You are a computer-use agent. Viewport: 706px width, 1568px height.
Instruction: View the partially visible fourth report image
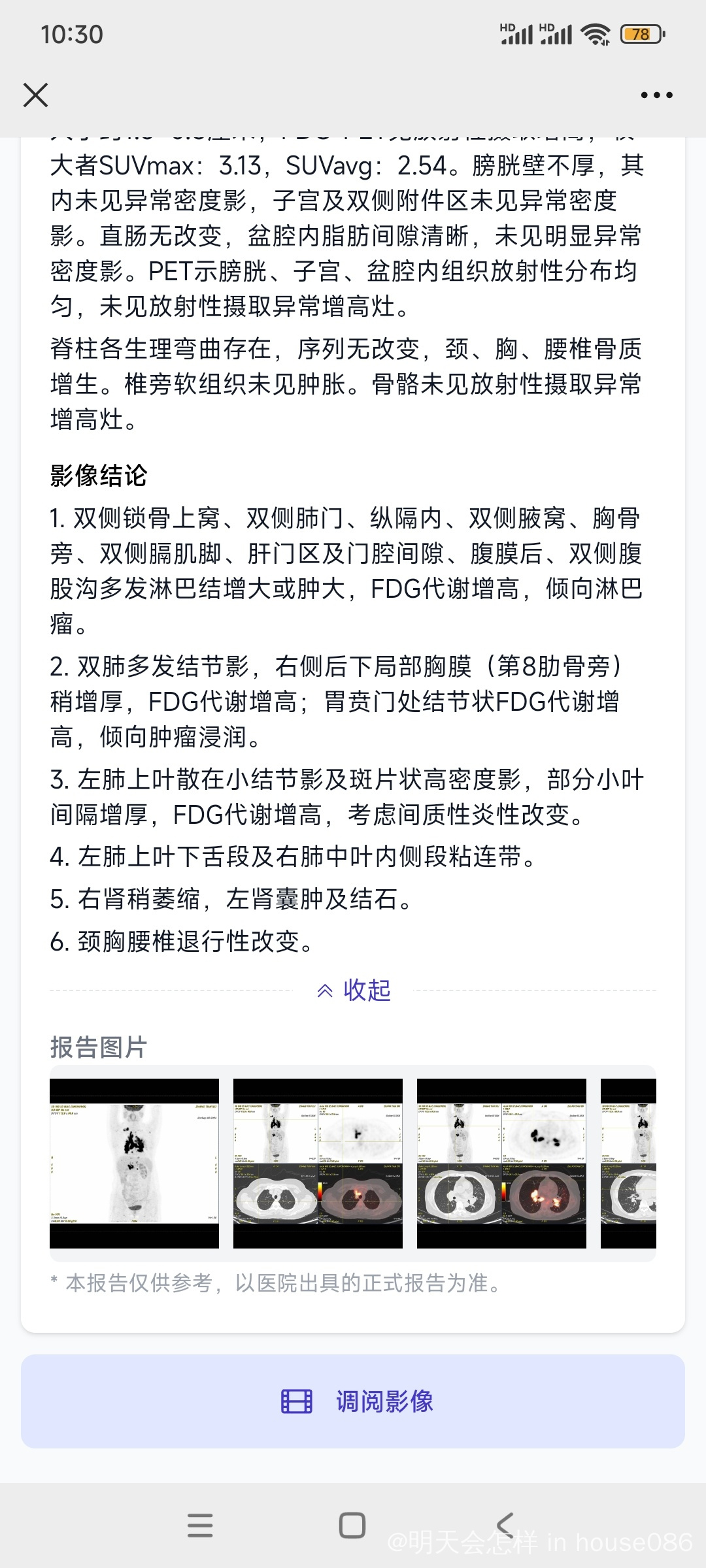click(x=628, y=1164)
